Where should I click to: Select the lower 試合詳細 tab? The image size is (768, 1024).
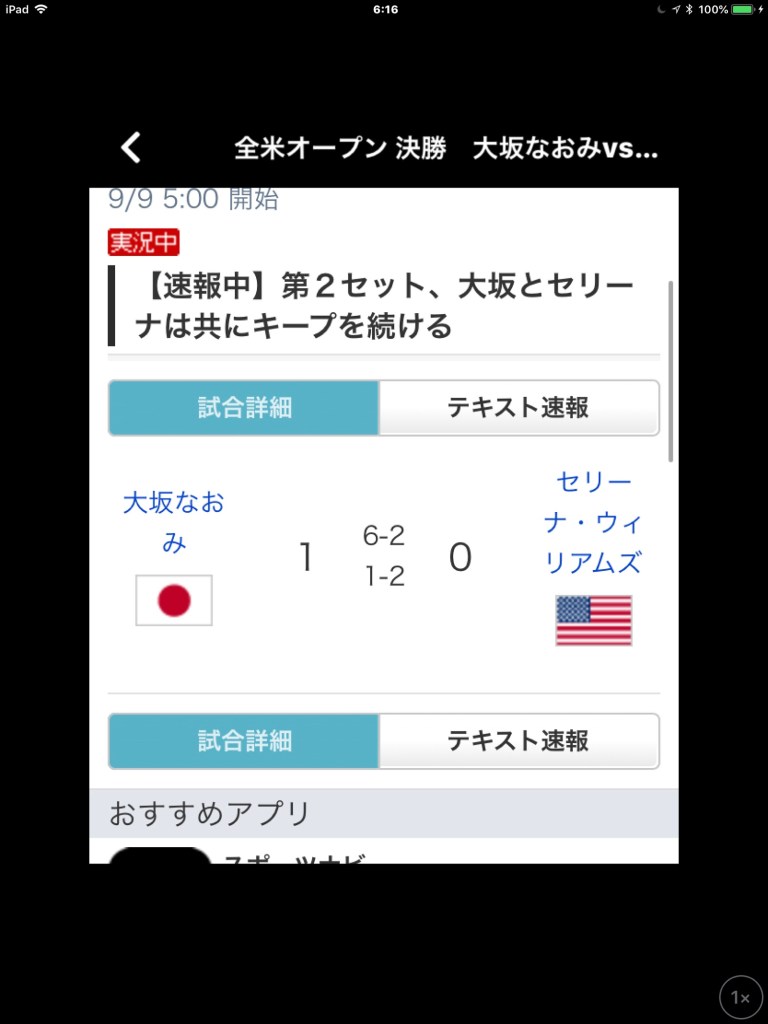(x=244, y=741)
